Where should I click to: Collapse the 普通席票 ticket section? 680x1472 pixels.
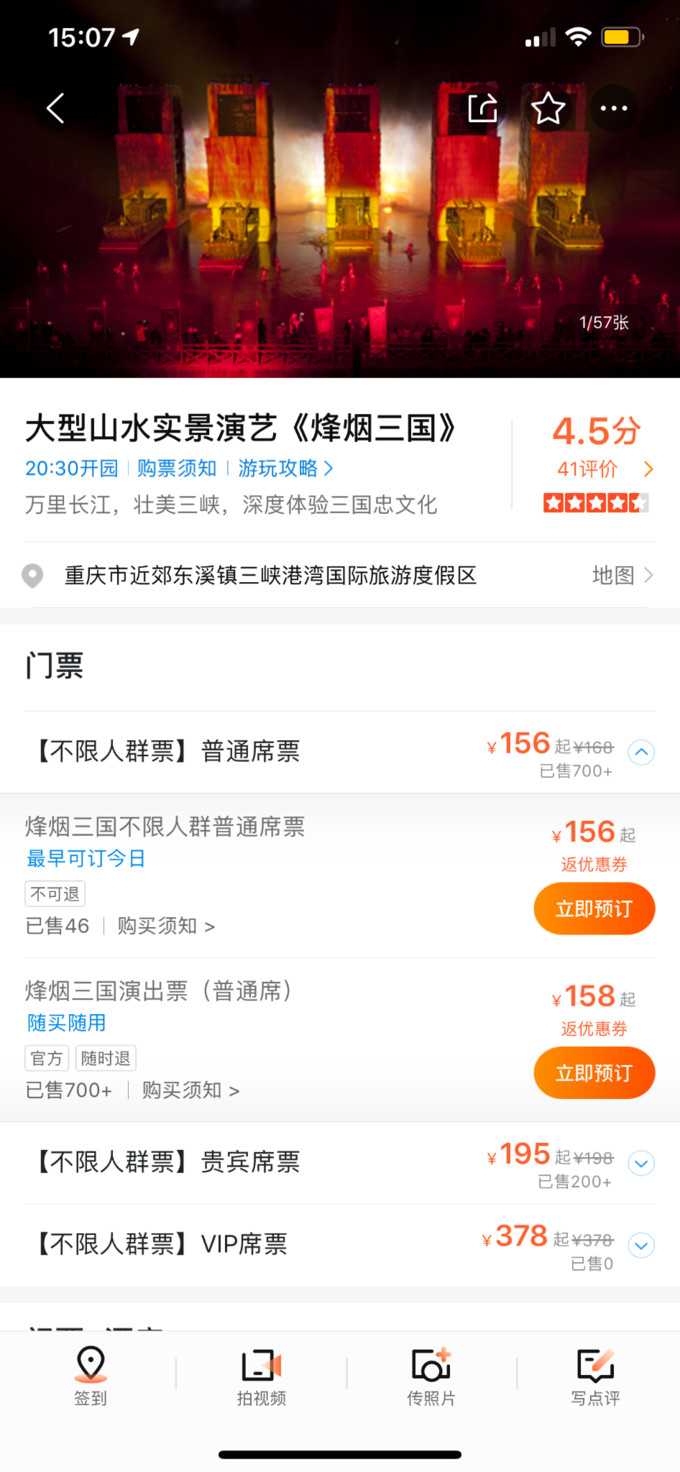tap(641, 752)
